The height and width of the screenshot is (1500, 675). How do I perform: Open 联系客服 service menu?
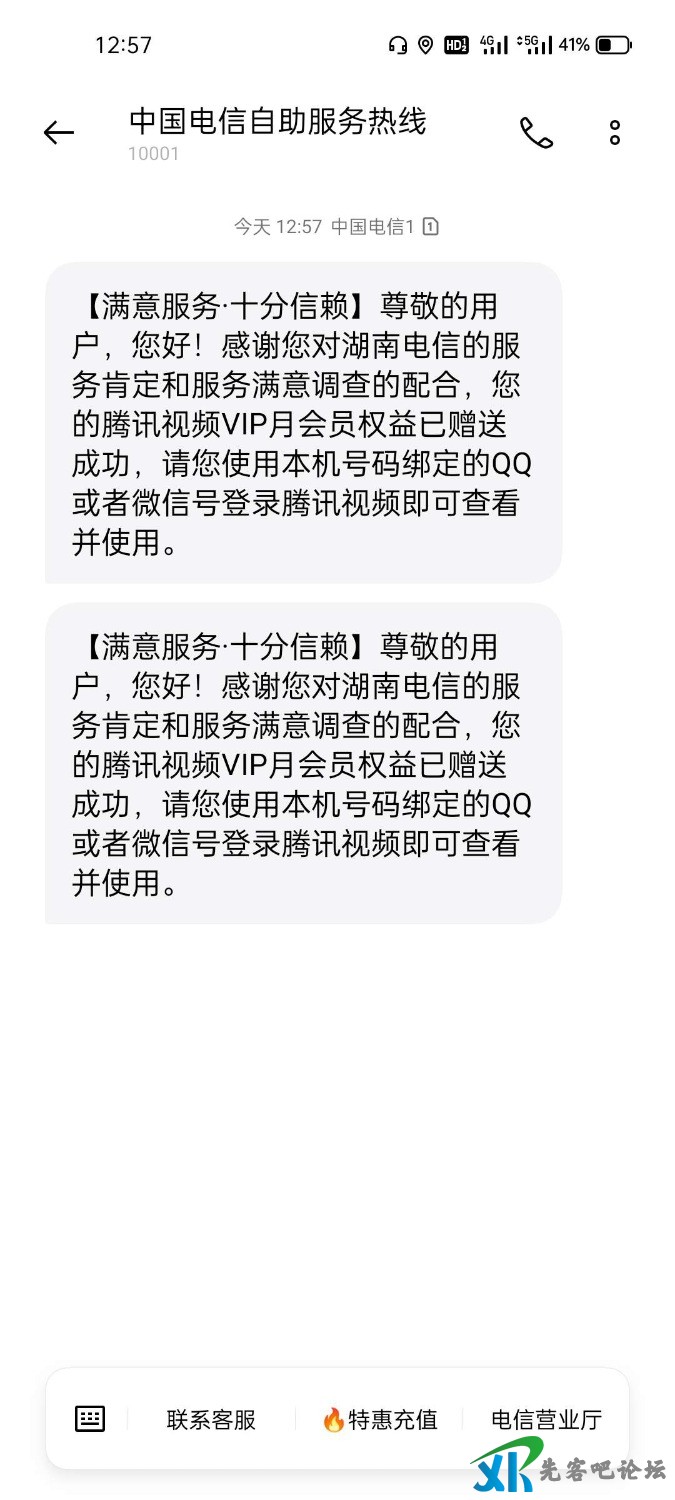[x=211, y=1419]
